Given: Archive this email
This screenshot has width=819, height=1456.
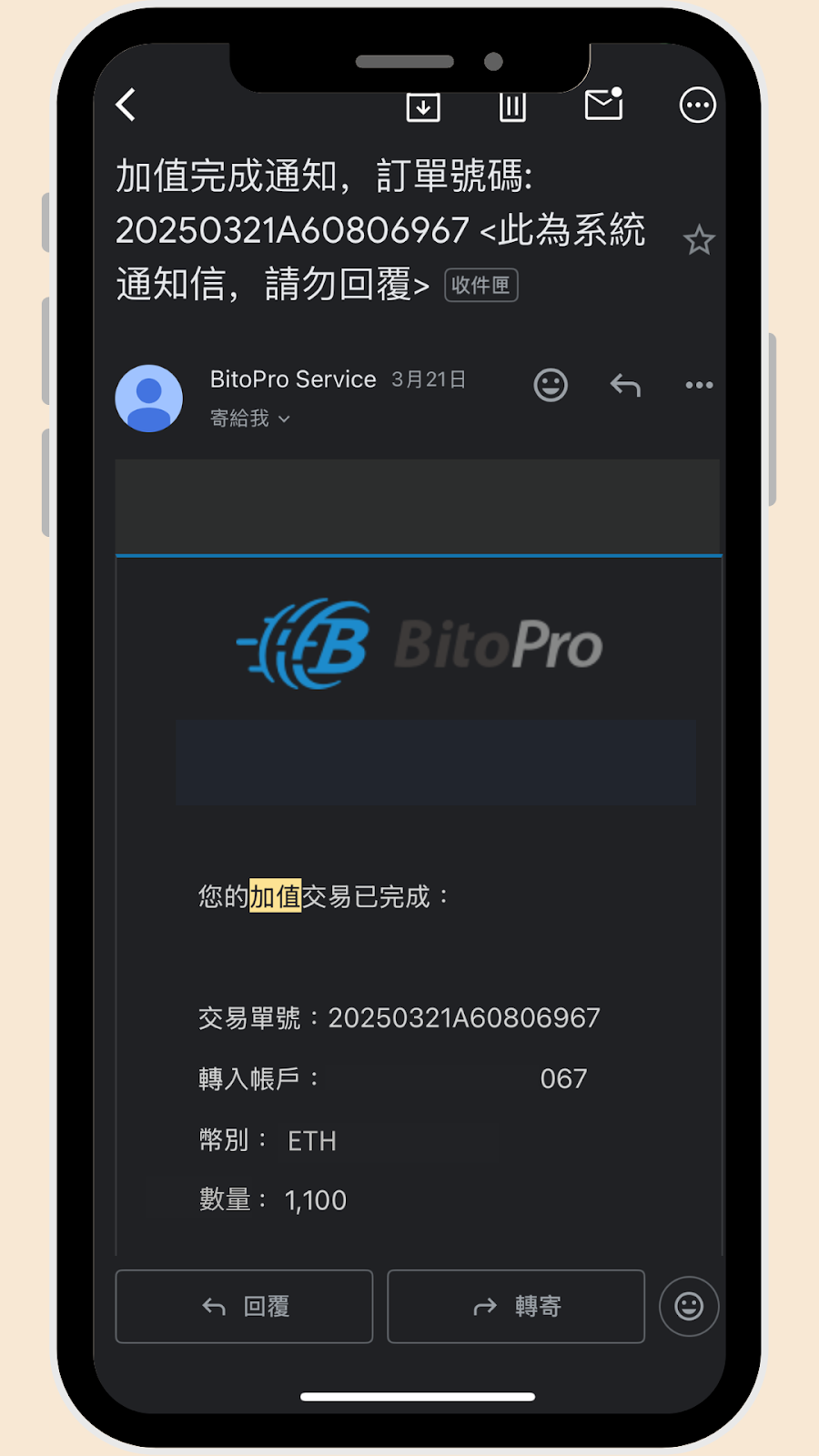Looking at the screenshot, I should coord(423,106).
